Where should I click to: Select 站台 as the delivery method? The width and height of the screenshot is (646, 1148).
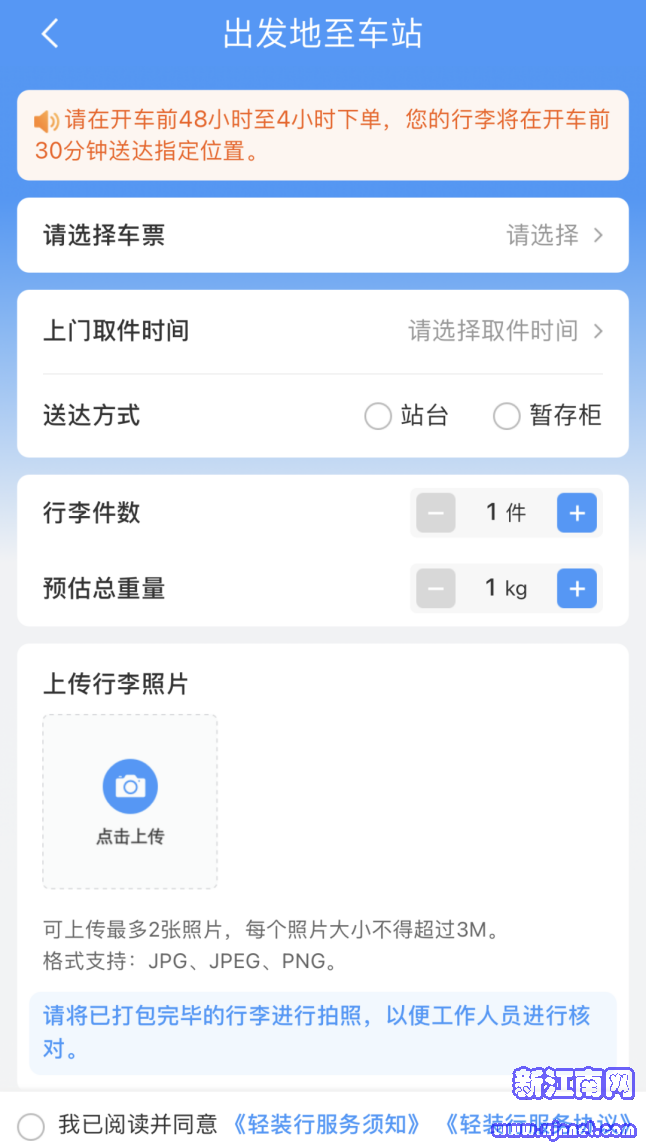coord(378,416)
